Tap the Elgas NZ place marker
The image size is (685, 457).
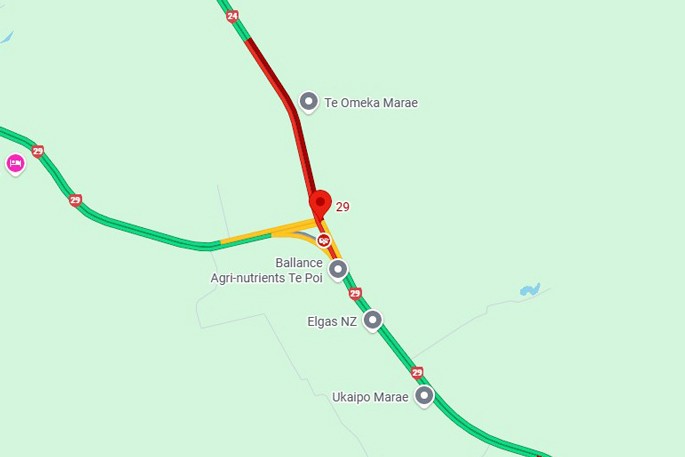coord(373,321)
